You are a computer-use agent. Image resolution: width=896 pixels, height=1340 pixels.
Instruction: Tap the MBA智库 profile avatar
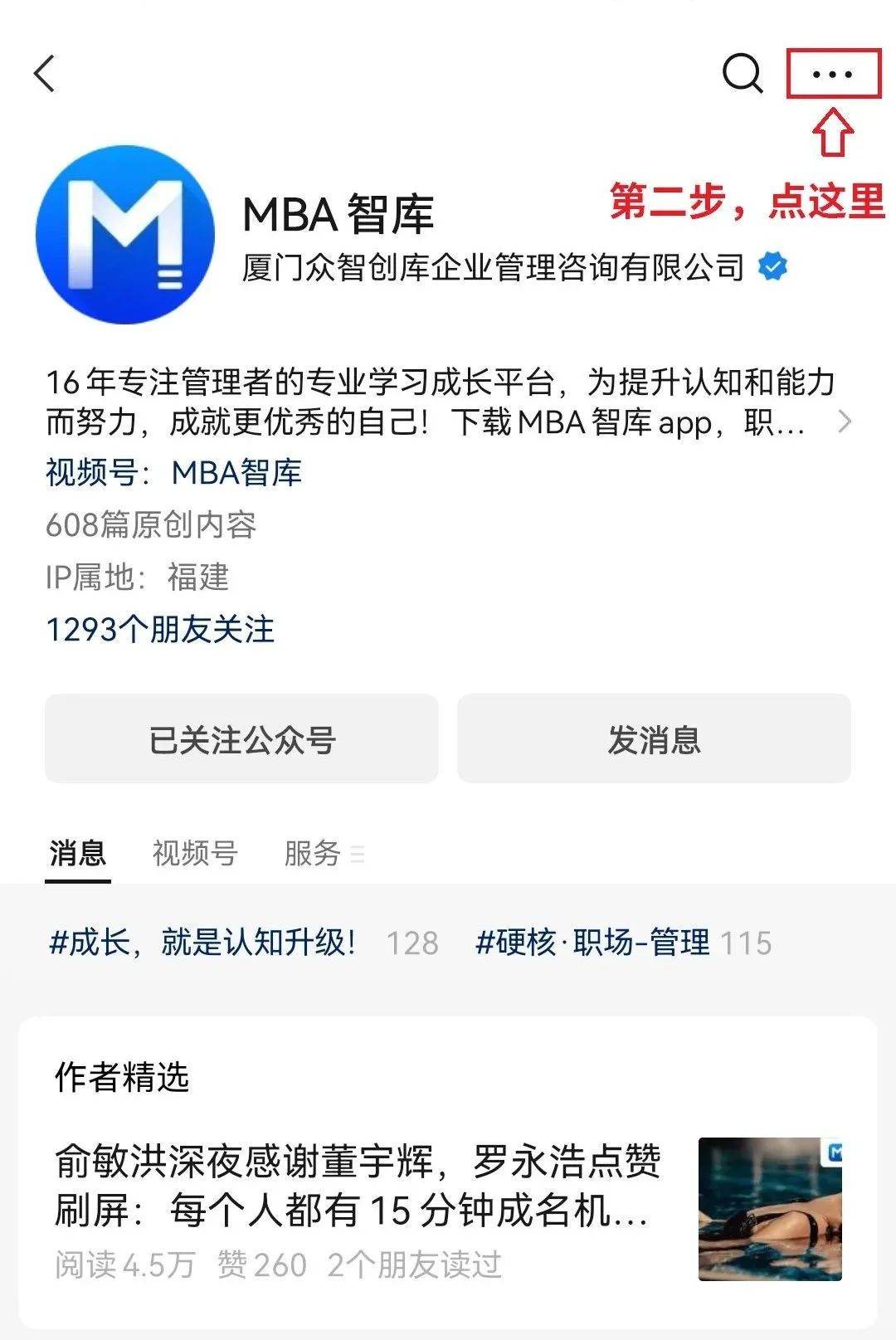pos(125,235)
